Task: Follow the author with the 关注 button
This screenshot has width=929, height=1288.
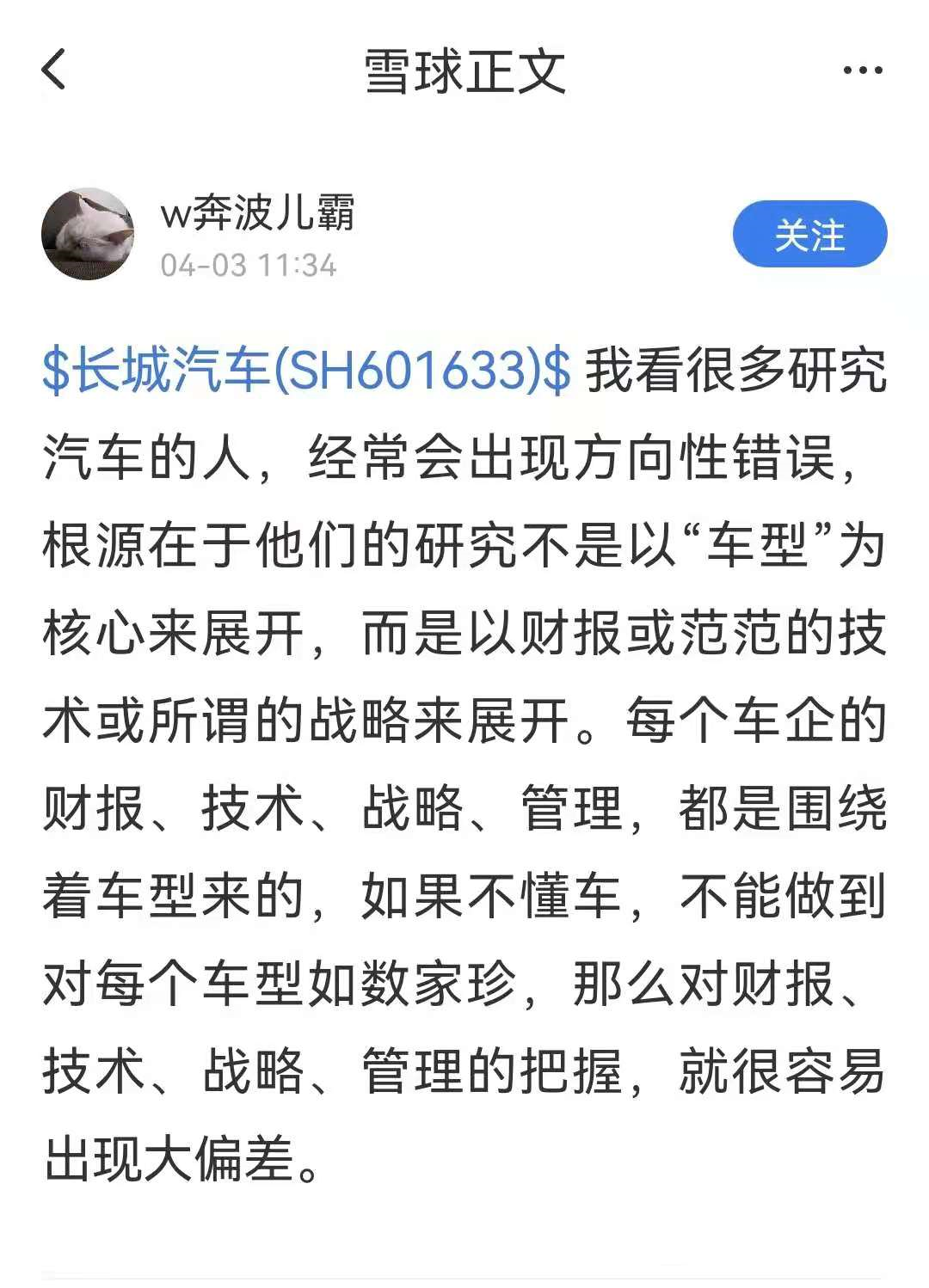Action: (x=809, y=235)
